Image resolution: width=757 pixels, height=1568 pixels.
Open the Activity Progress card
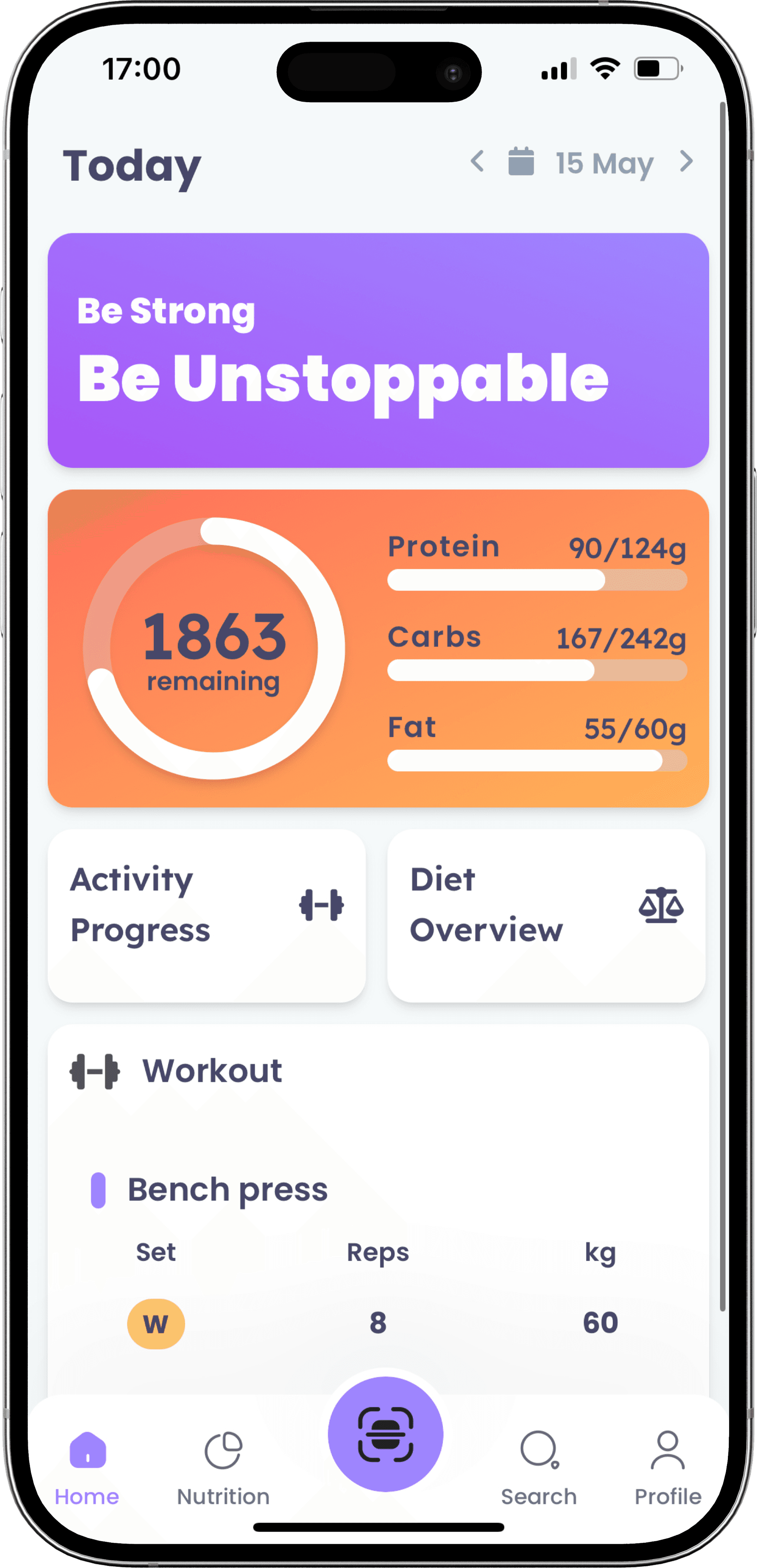tap(206, 915)
